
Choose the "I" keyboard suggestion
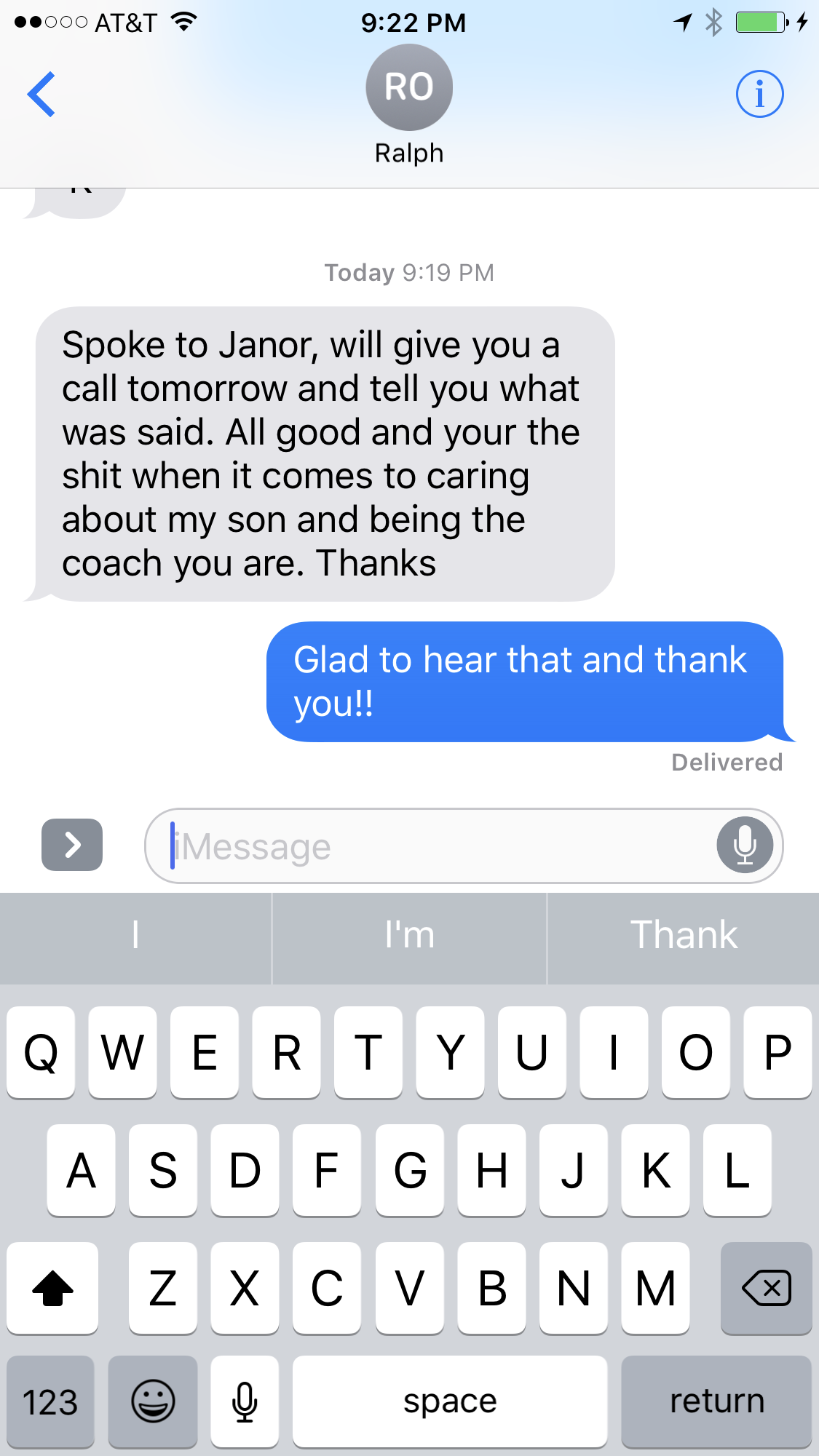pos(135,935)
